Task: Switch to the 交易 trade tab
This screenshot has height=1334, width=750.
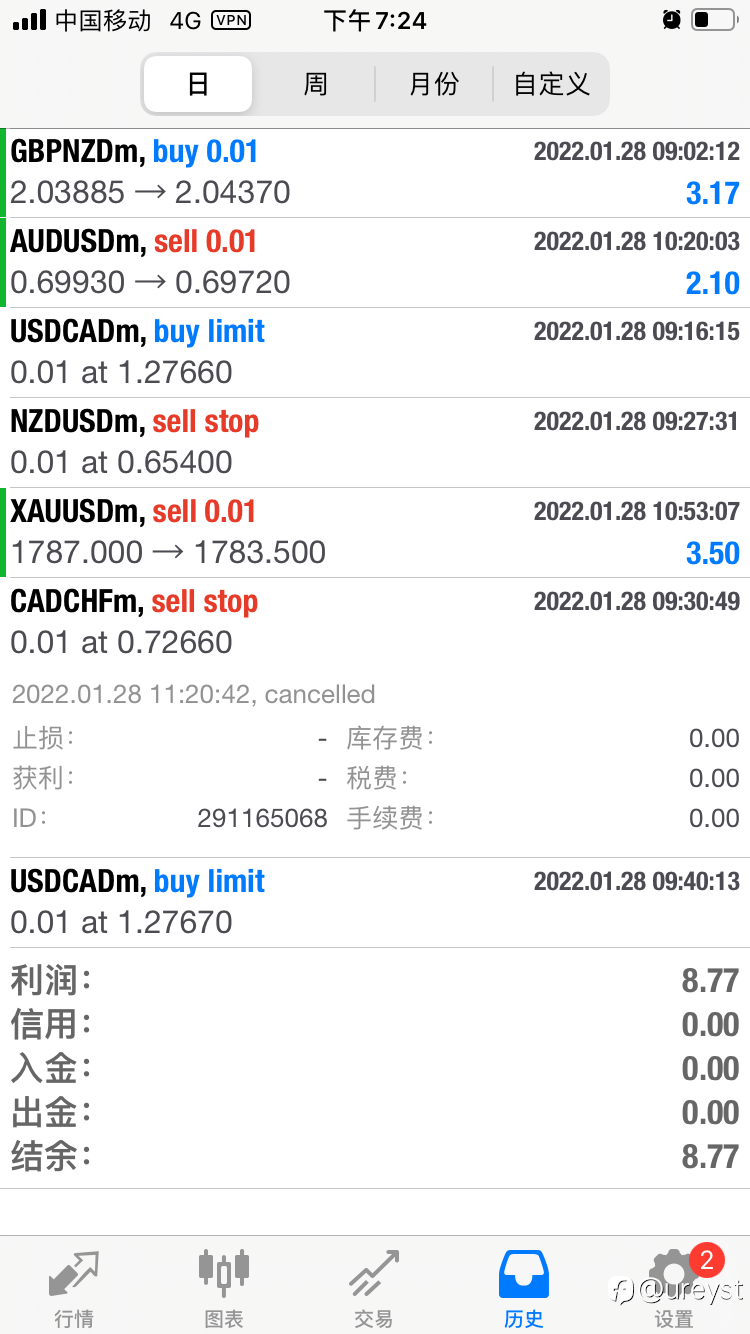Action: pyautogui.click(x=374, y=1288)
